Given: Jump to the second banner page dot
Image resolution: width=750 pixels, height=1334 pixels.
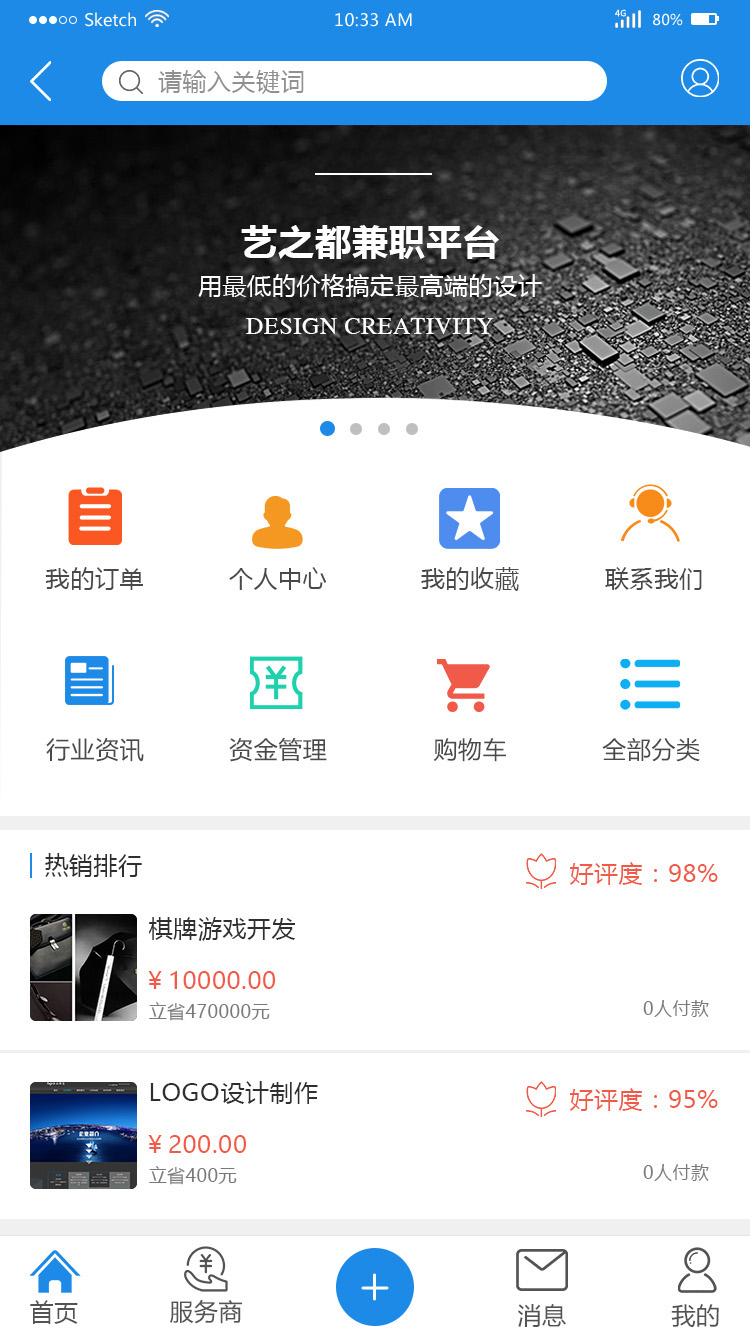Looking at the screenshot, I should [356, 429].
